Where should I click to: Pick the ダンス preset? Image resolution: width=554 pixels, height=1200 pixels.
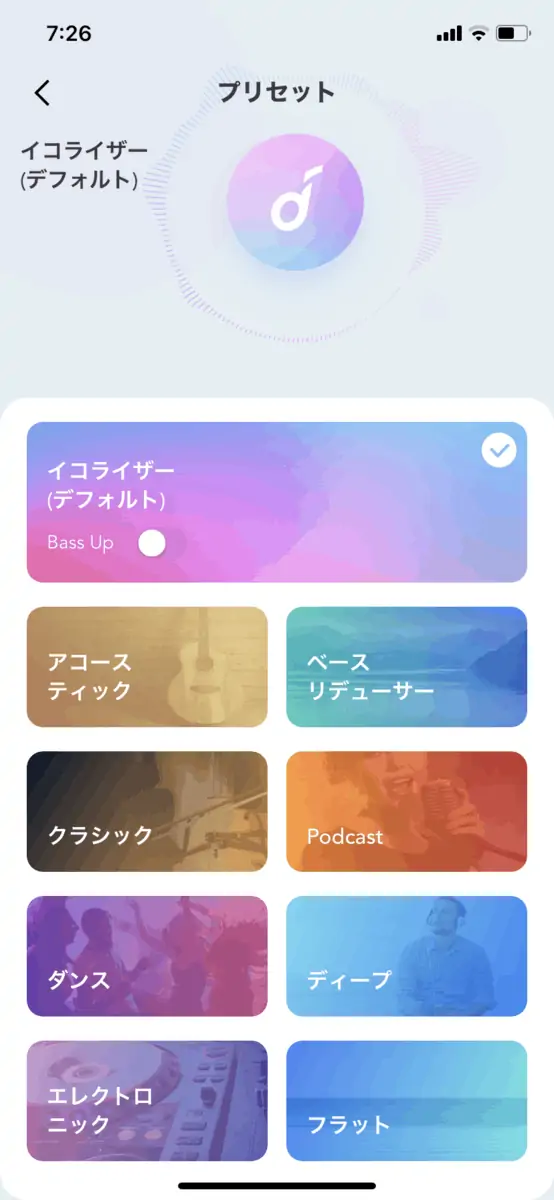click(x=147, y=956)
